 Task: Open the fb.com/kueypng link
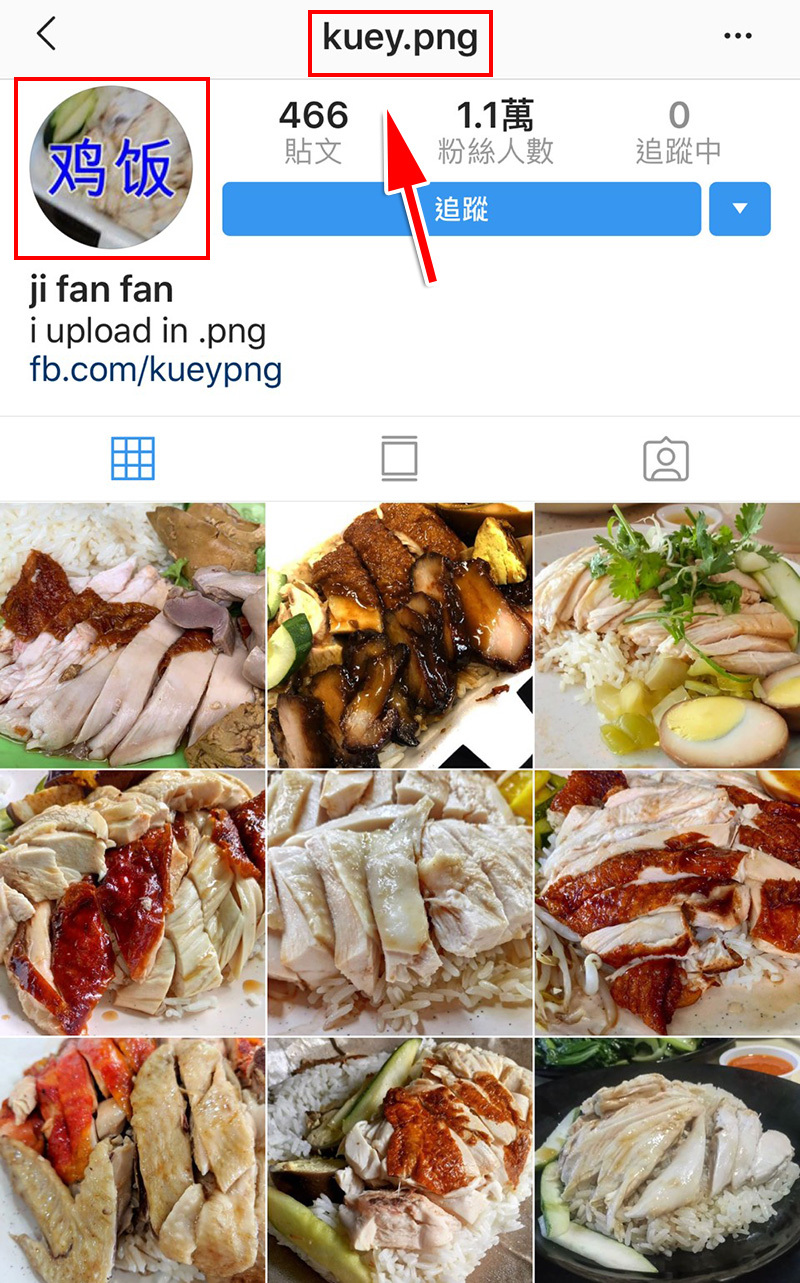[x=156, y=370]
